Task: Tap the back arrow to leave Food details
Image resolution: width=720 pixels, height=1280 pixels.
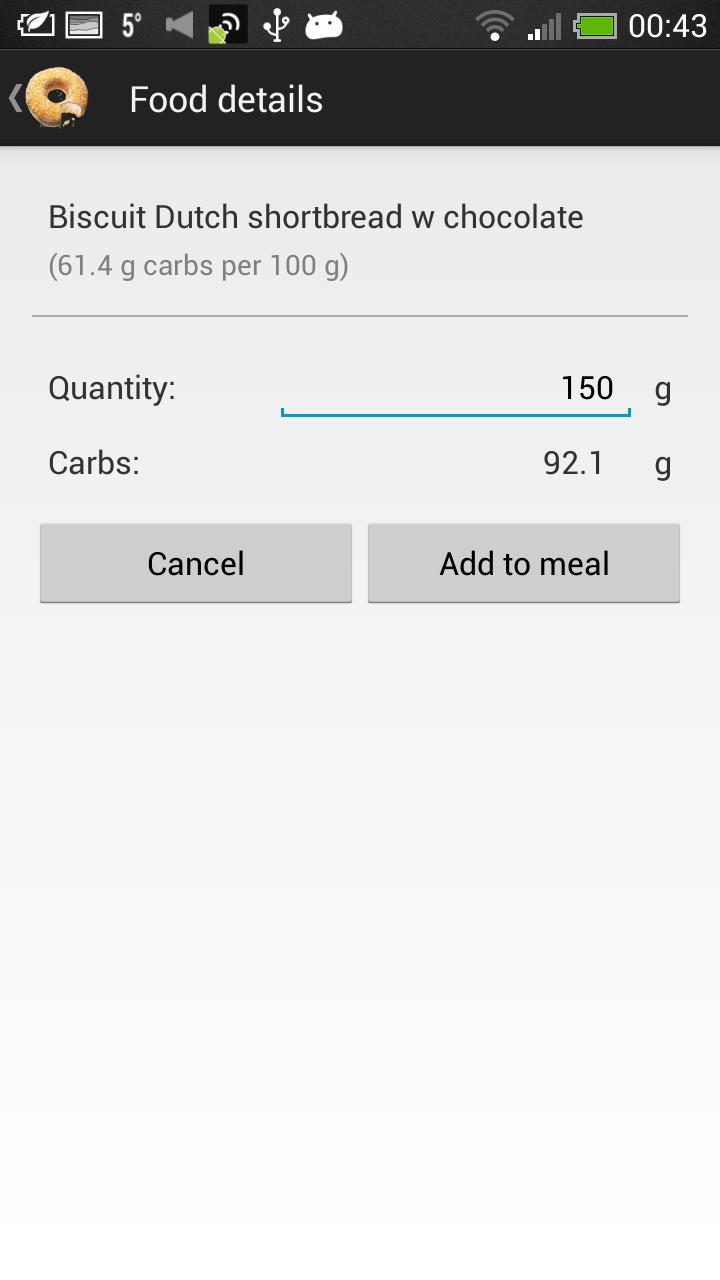Action: pyautogui.click(x=13, y=98)
